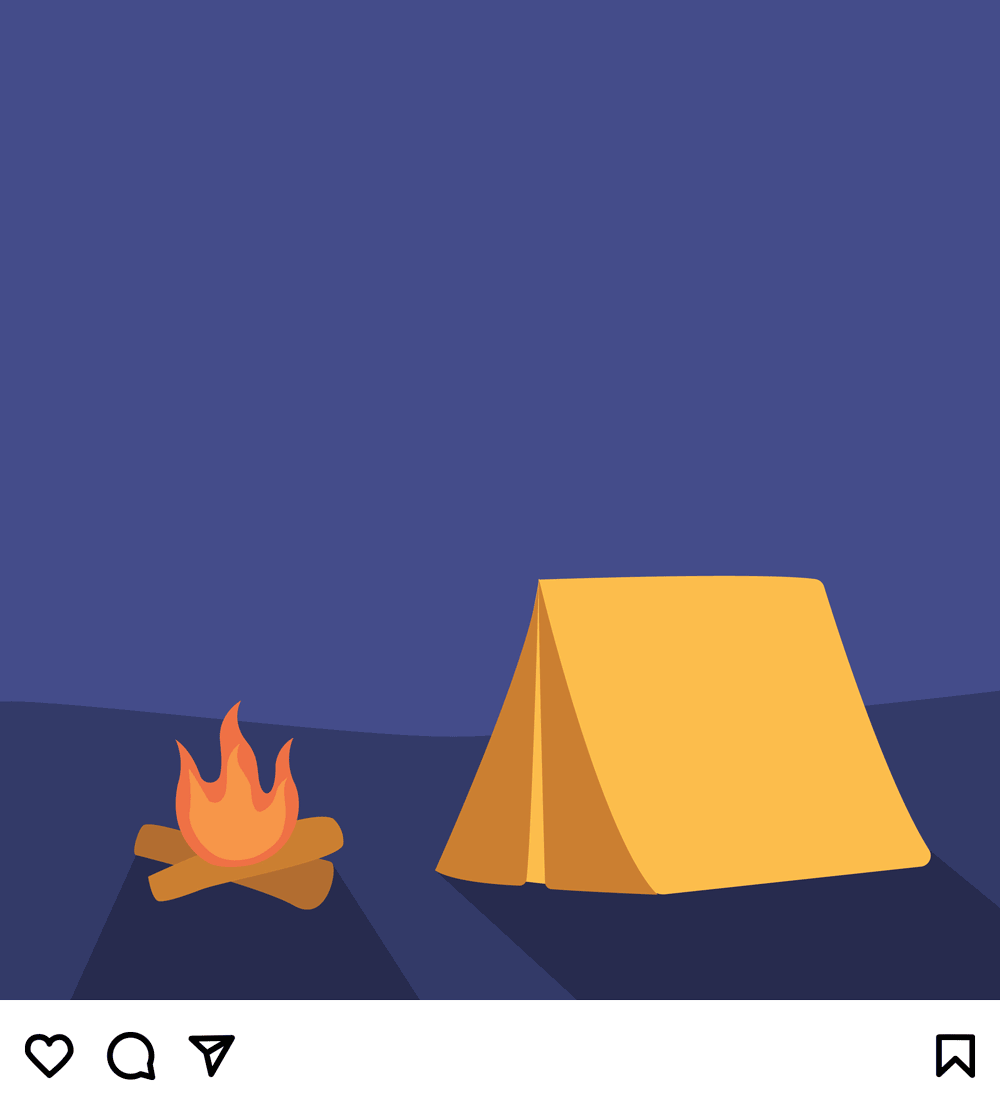Share the post via paper plane icon
This screenshot has height=1110, width=1000.
pyautogui.click(x=211, y=1055)
